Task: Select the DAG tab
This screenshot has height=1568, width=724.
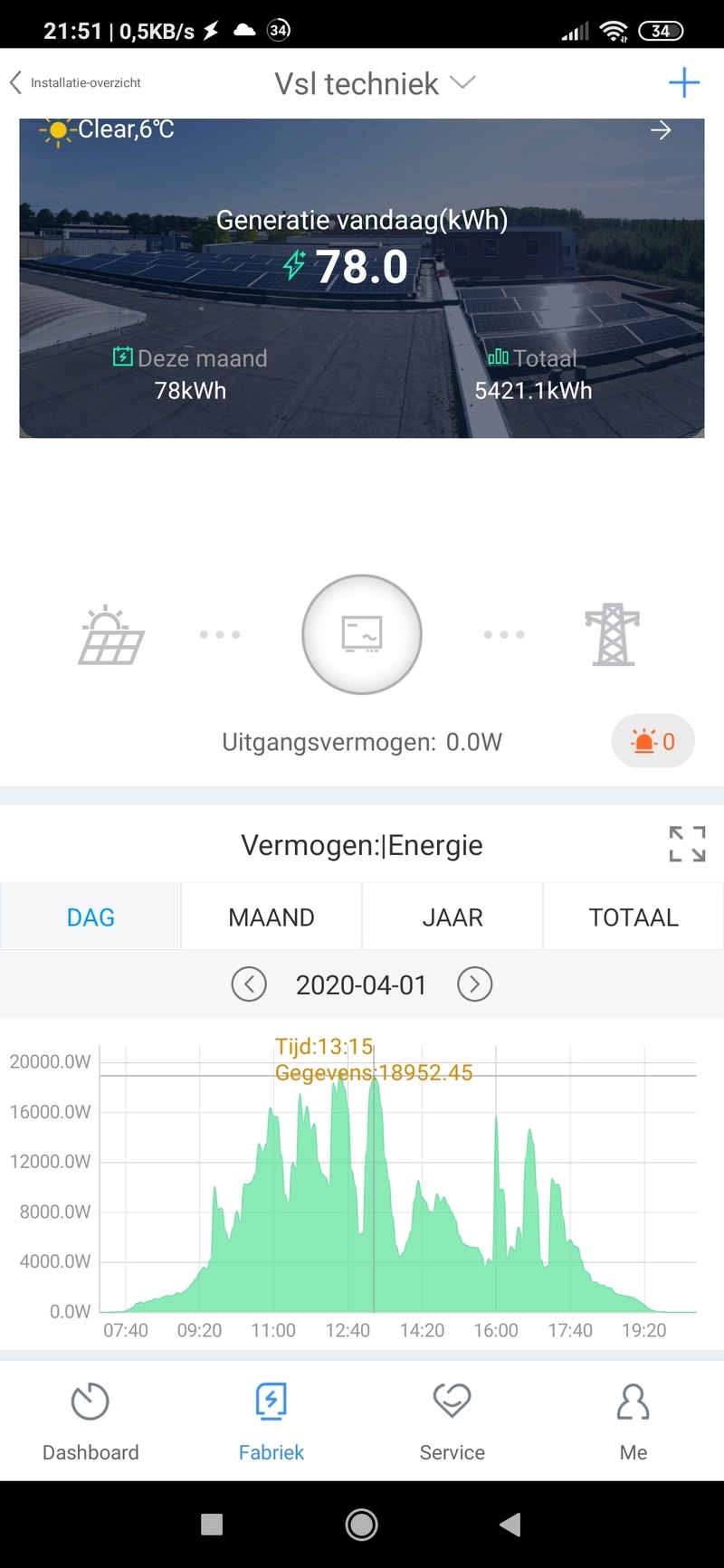Action: [x=90, y=917]
